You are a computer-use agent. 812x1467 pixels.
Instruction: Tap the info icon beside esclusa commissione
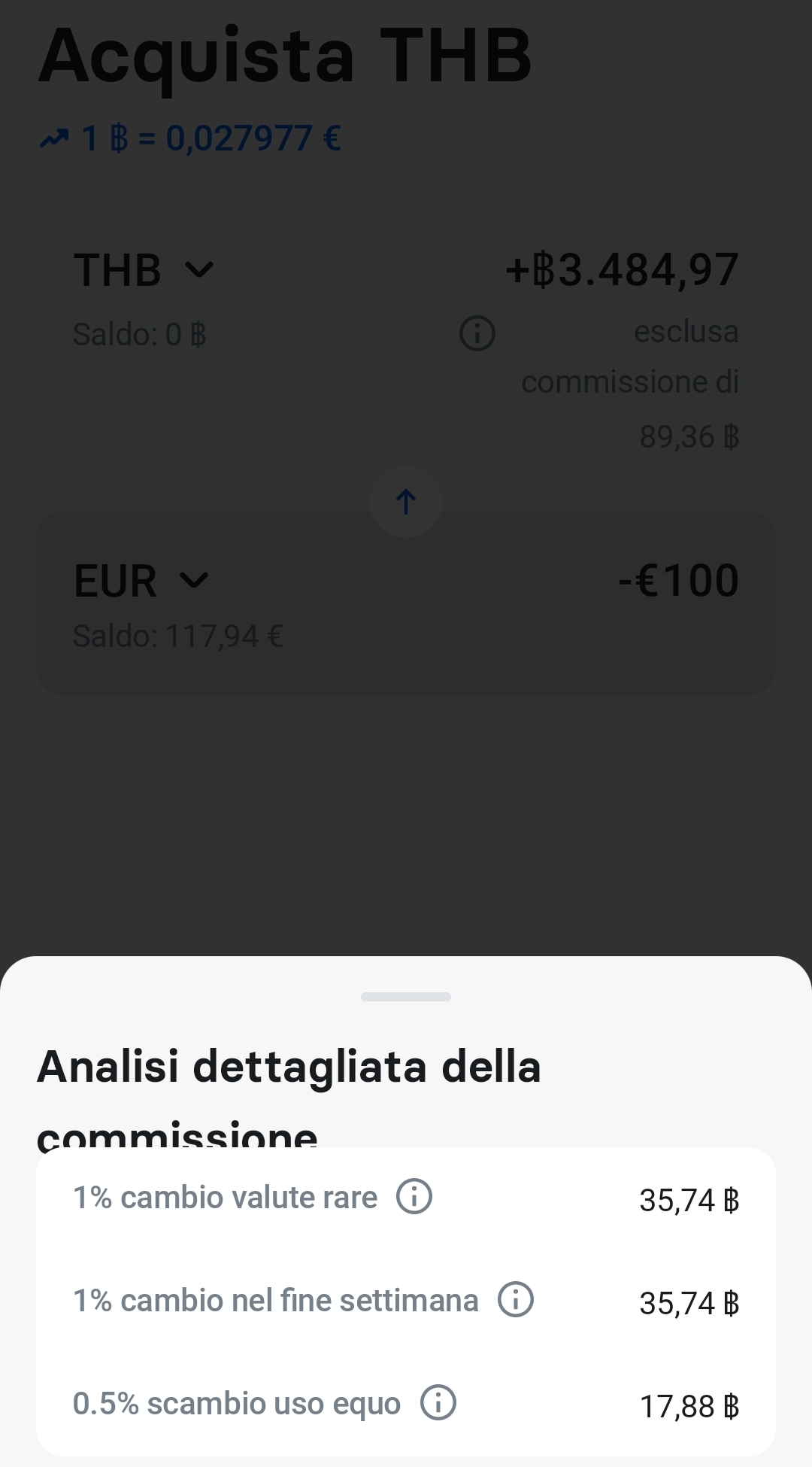(x=477, y=333)
